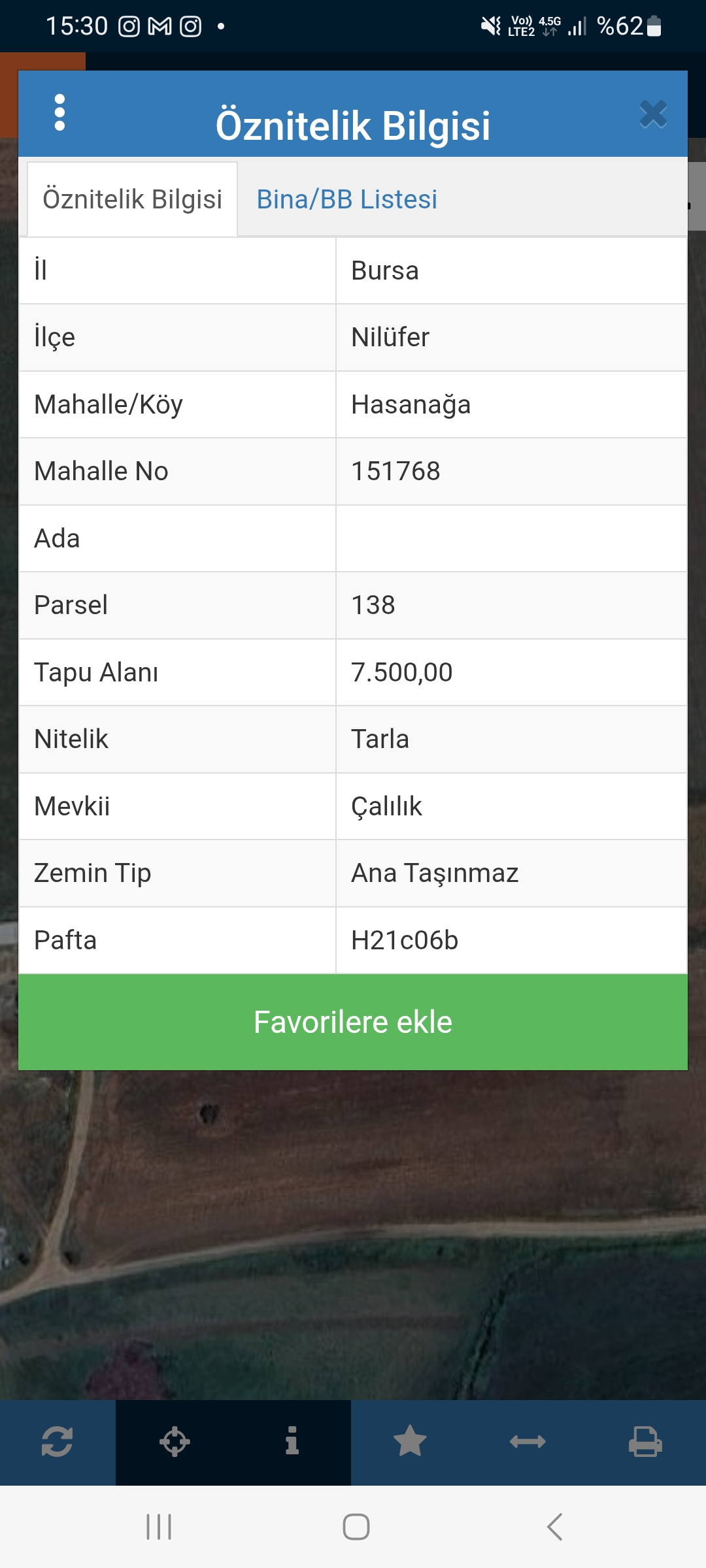This screenshot has width=706, height=1568.
Task: Tap the measure distance arrow icon
Action: point(528,1442)
